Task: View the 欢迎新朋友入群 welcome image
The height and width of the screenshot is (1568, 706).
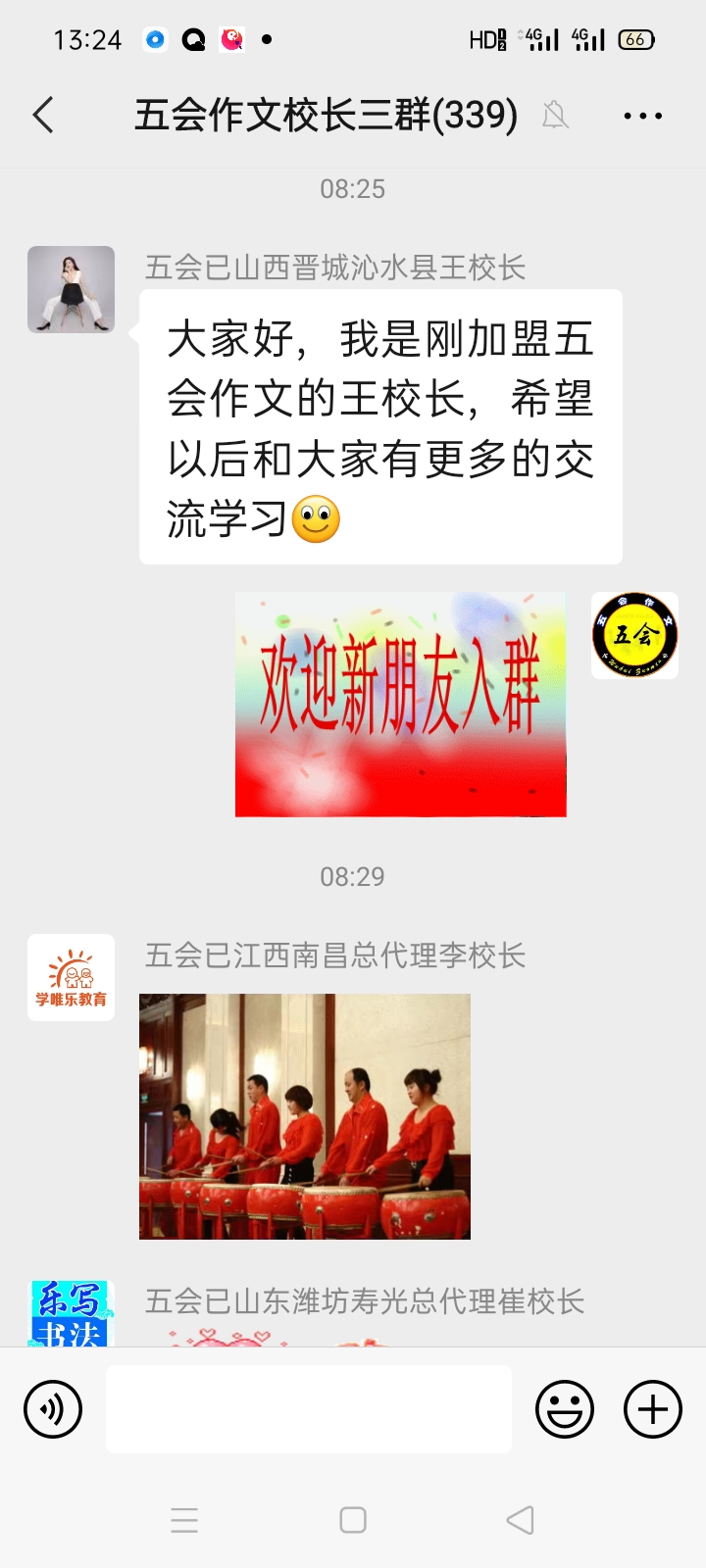Action: tap(400, 704)
